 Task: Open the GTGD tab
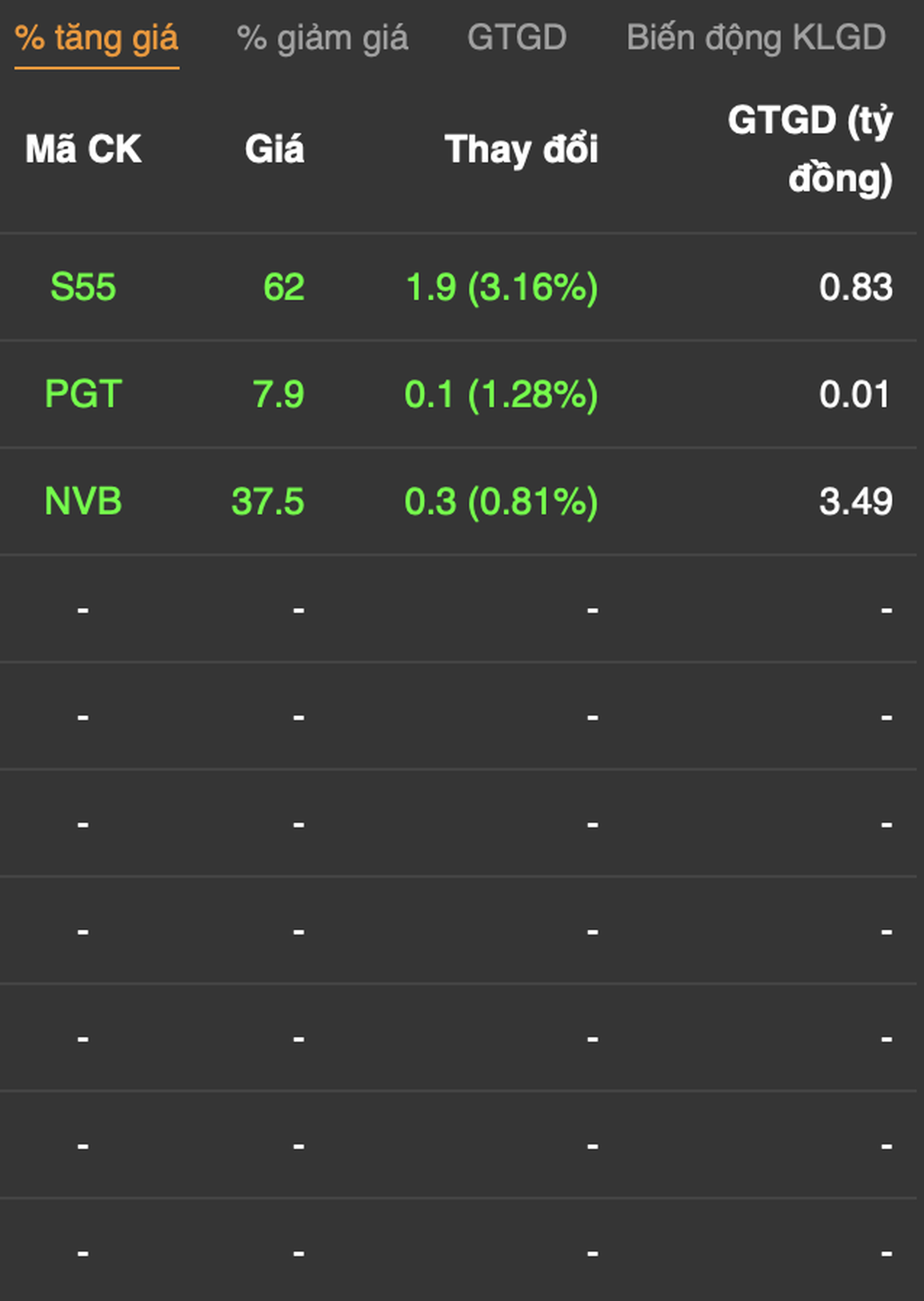coord(517,38)
